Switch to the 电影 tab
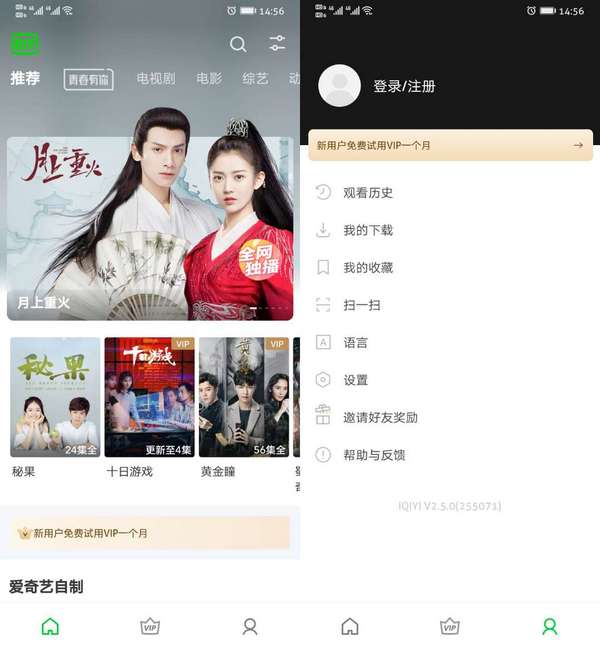This screenshot has height=650, width=600. click(209, 78)
